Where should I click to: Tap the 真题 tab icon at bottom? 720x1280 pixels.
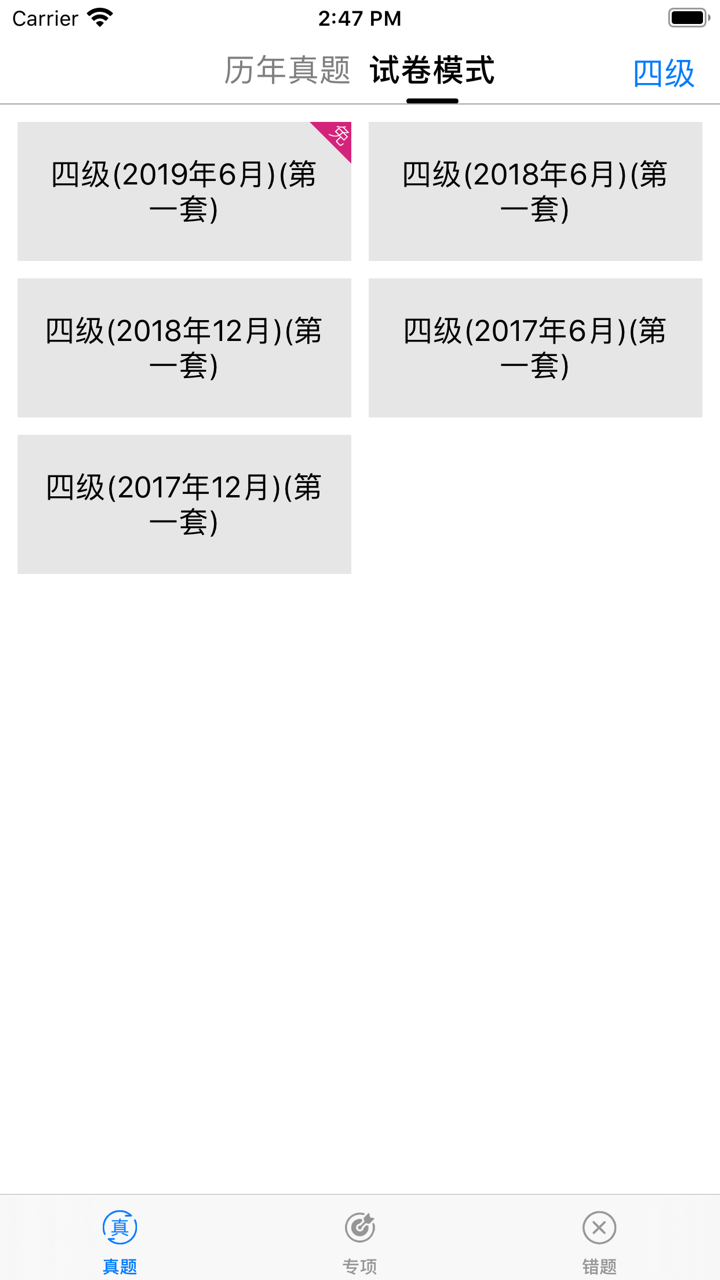(119, 1227)
